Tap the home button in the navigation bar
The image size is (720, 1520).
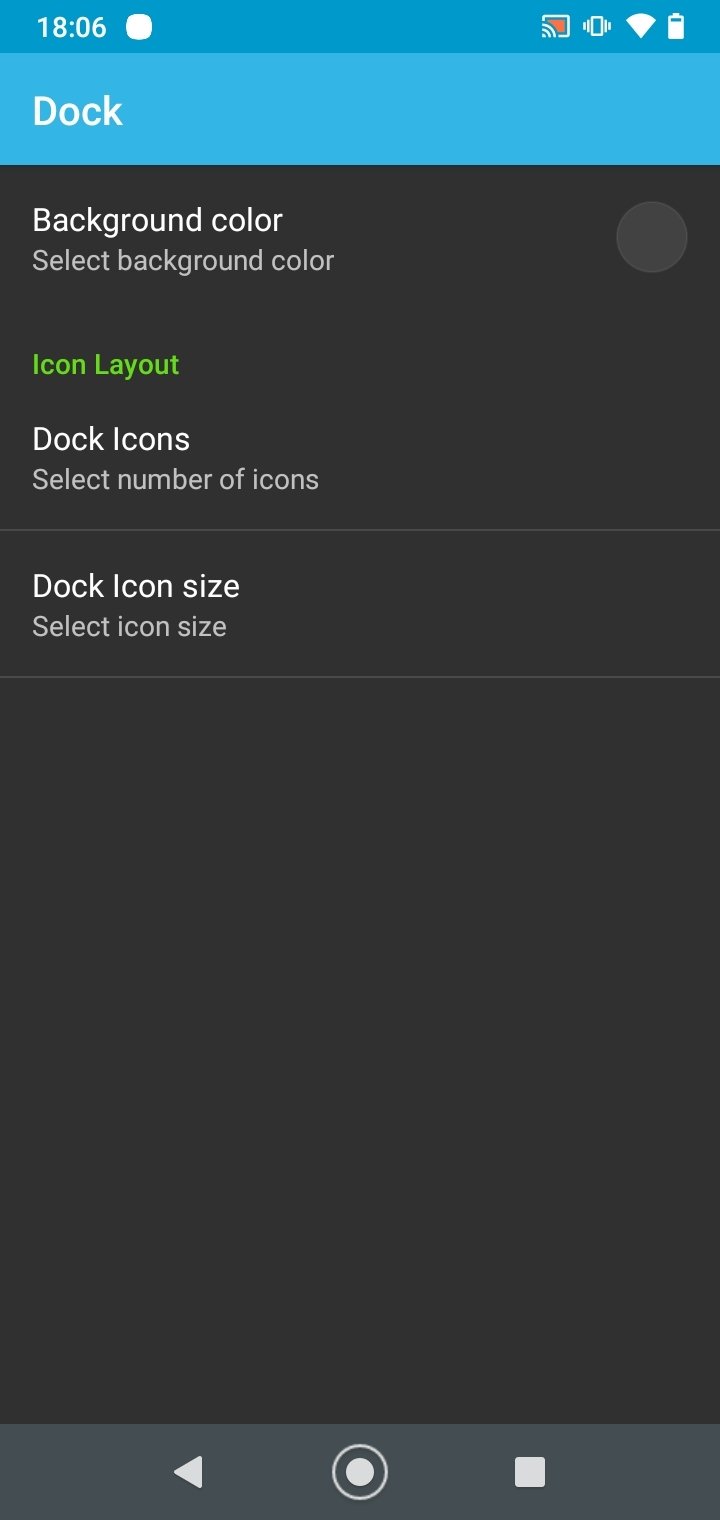360,1472
